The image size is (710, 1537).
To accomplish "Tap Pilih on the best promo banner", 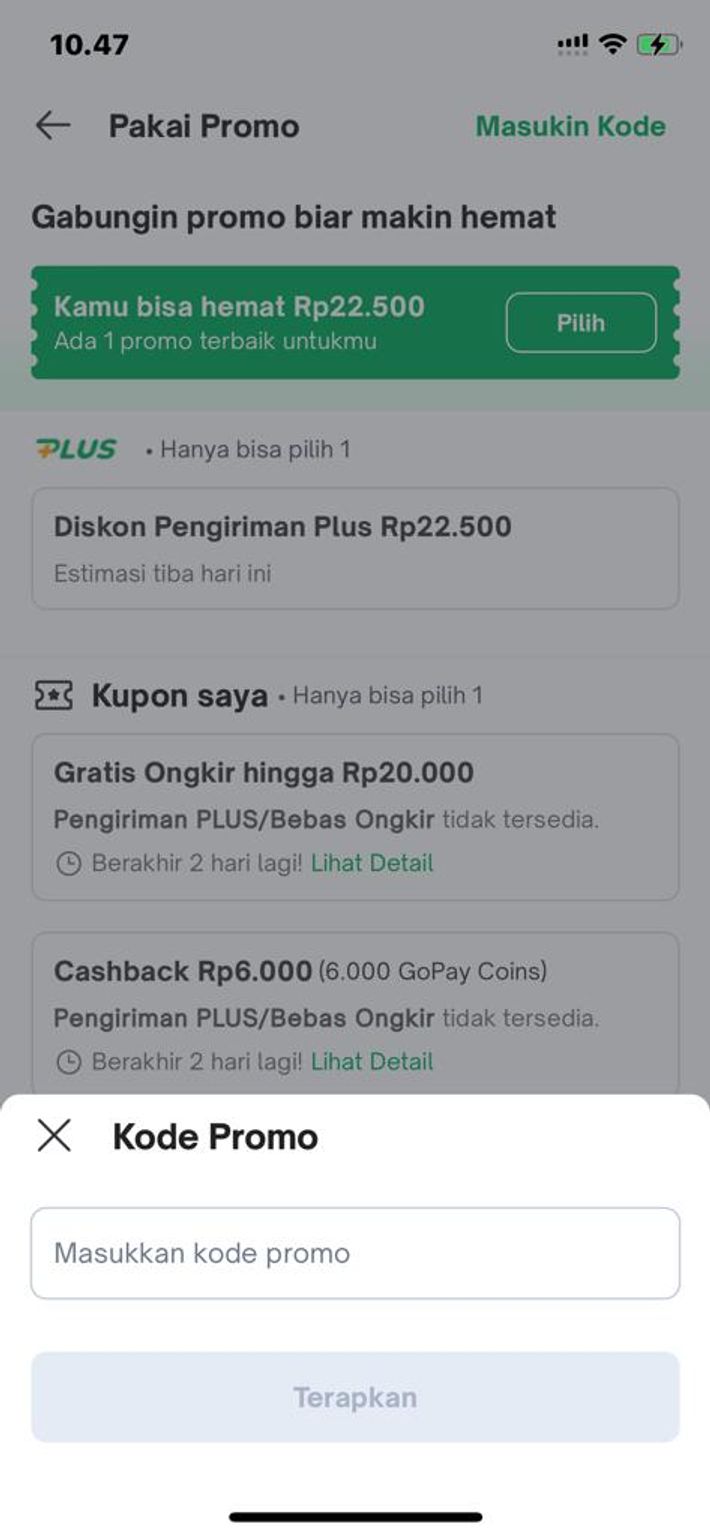I will point(581,323).
